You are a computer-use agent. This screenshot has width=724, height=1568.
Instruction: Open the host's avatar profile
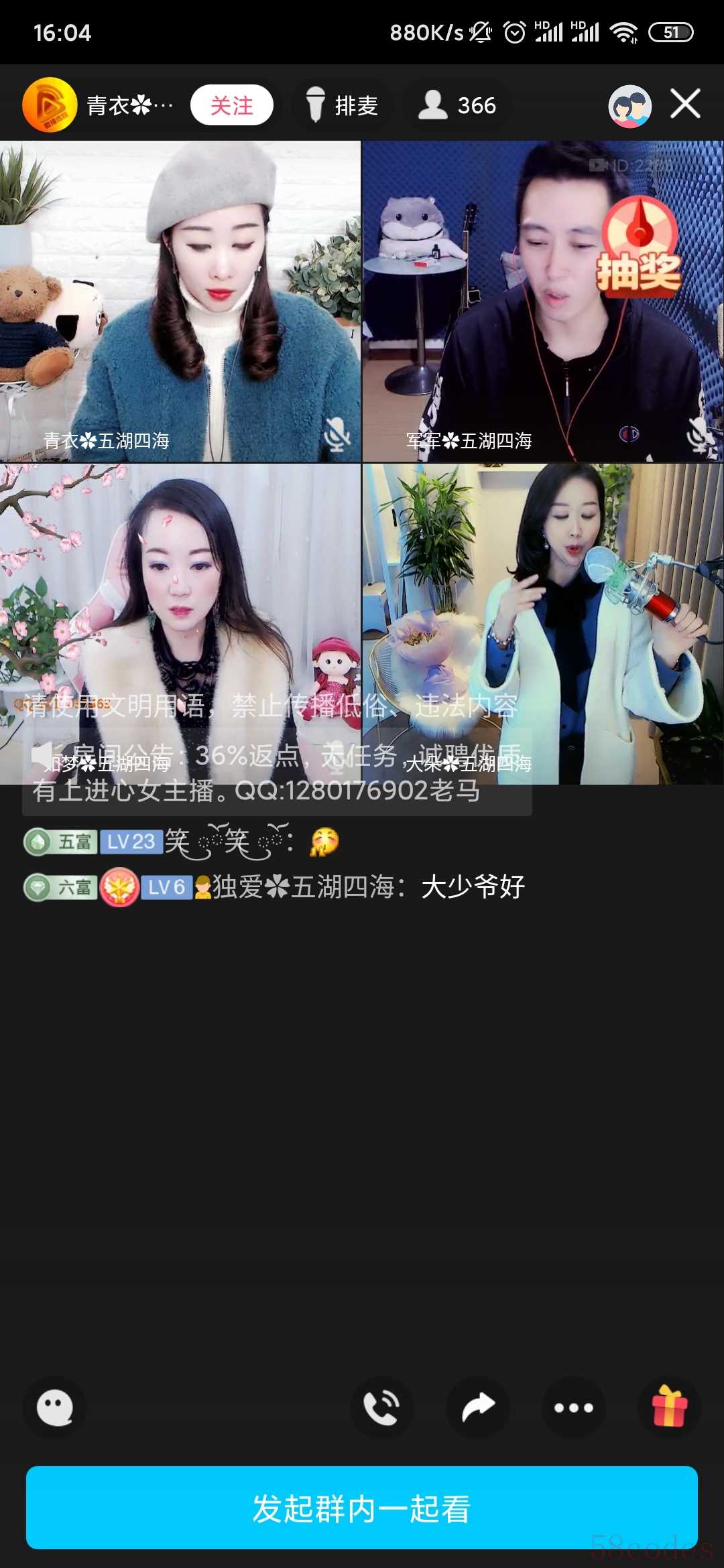(49, 105)
